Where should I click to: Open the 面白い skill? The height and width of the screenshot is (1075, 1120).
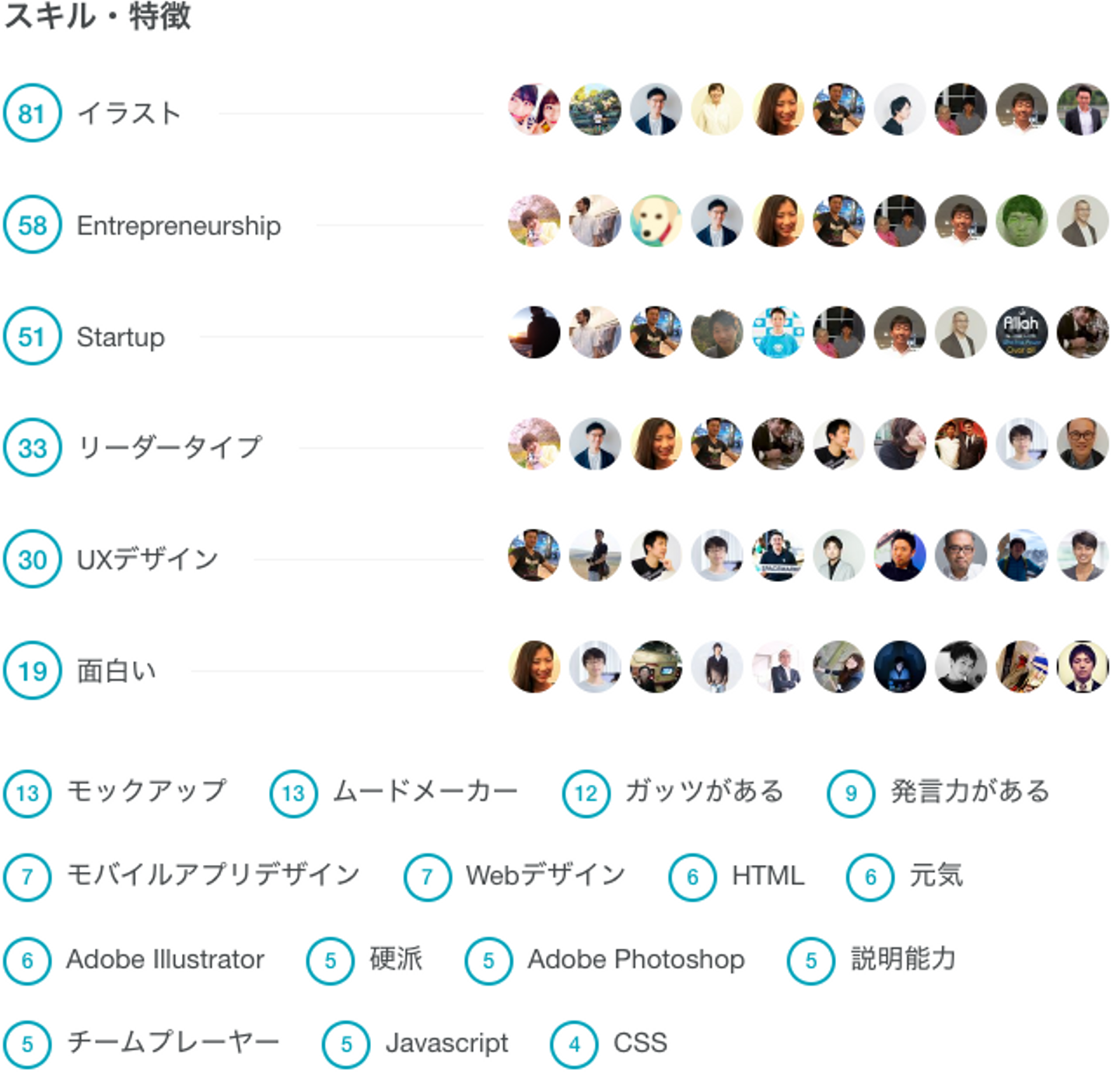point(116,671)
